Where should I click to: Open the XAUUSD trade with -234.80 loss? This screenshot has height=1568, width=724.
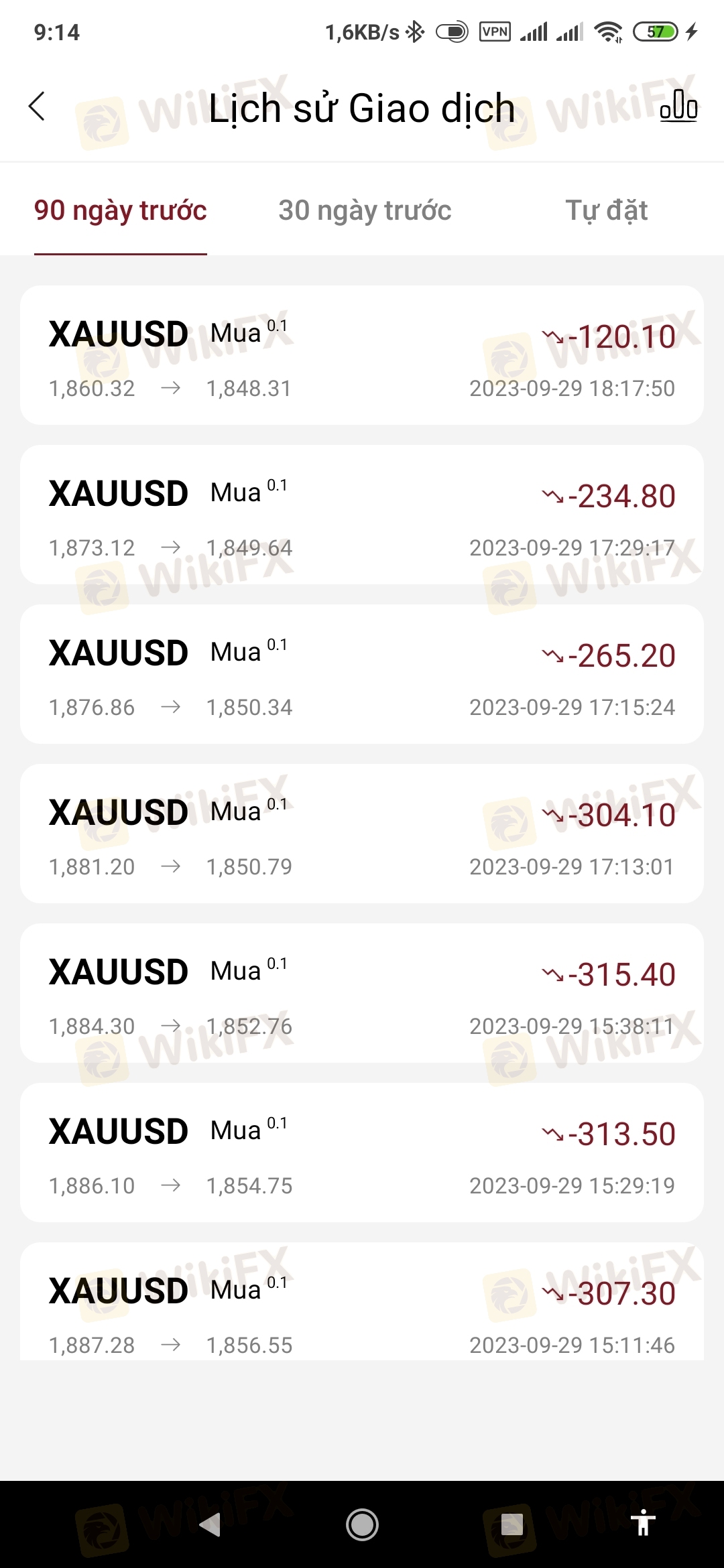tap(362, 515)
